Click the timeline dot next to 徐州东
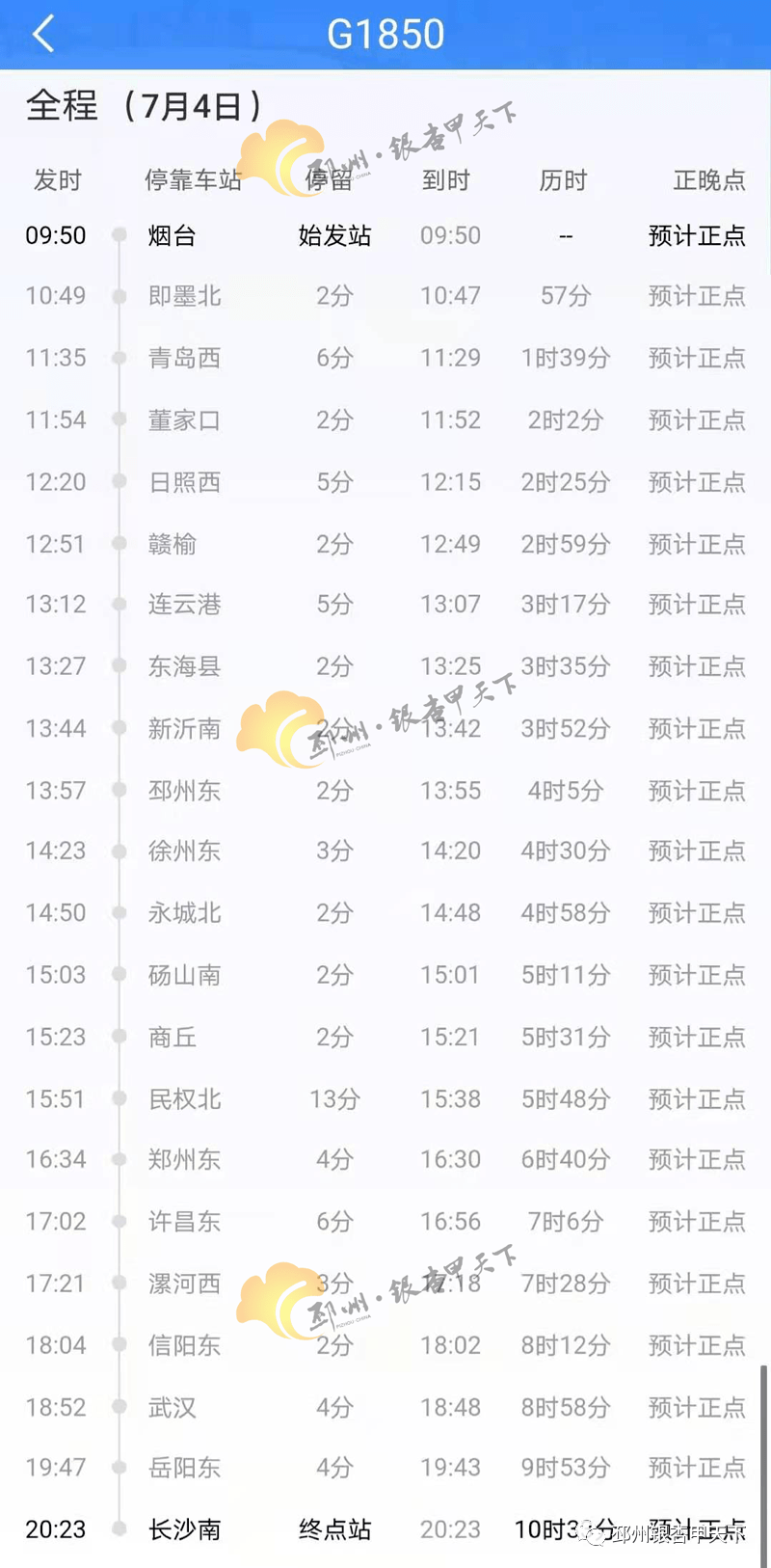This screenshot has width=771, height=1568. 119,852
